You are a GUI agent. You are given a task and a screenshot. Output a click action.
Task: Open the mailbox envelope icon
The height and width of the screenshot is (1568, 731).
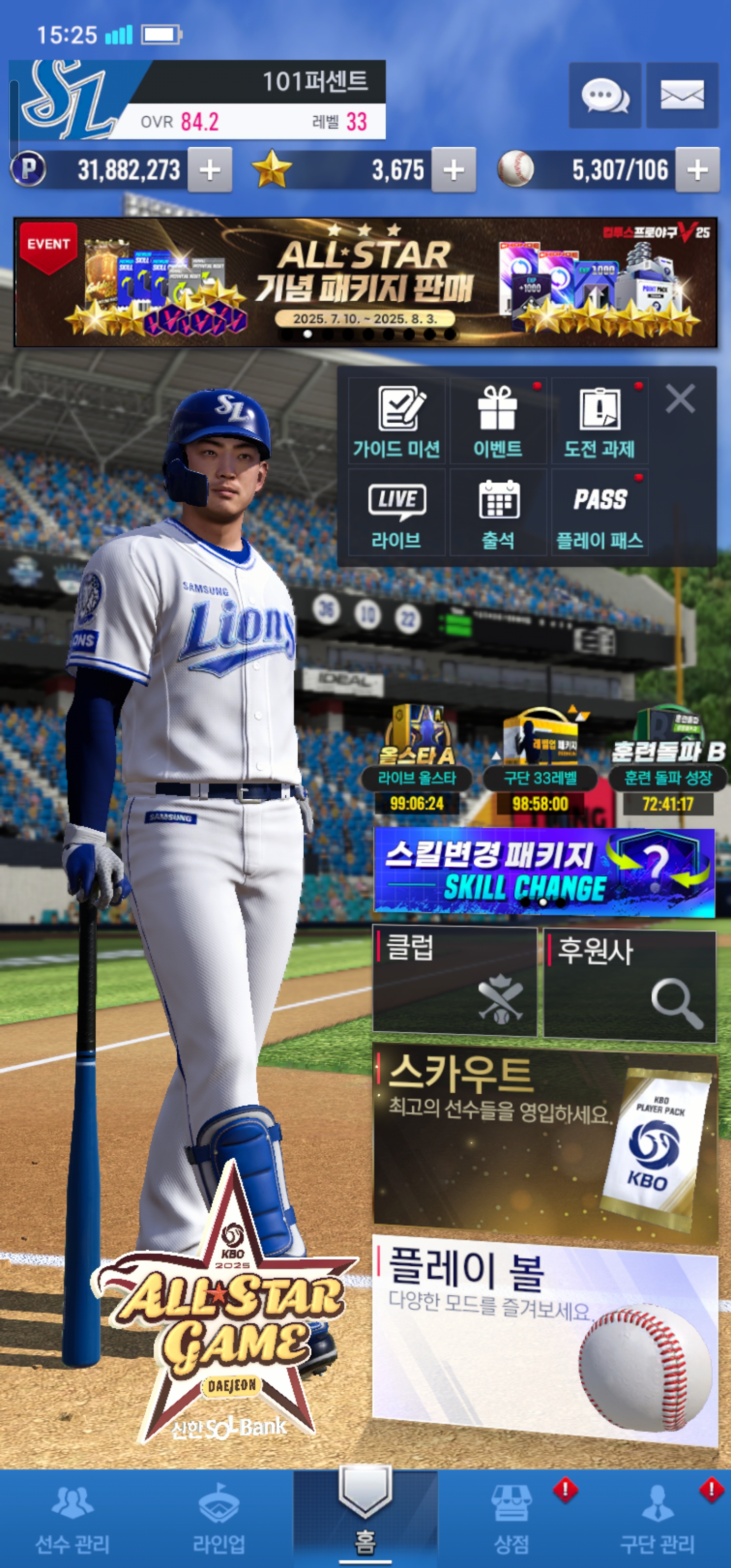tap(682, 95)
